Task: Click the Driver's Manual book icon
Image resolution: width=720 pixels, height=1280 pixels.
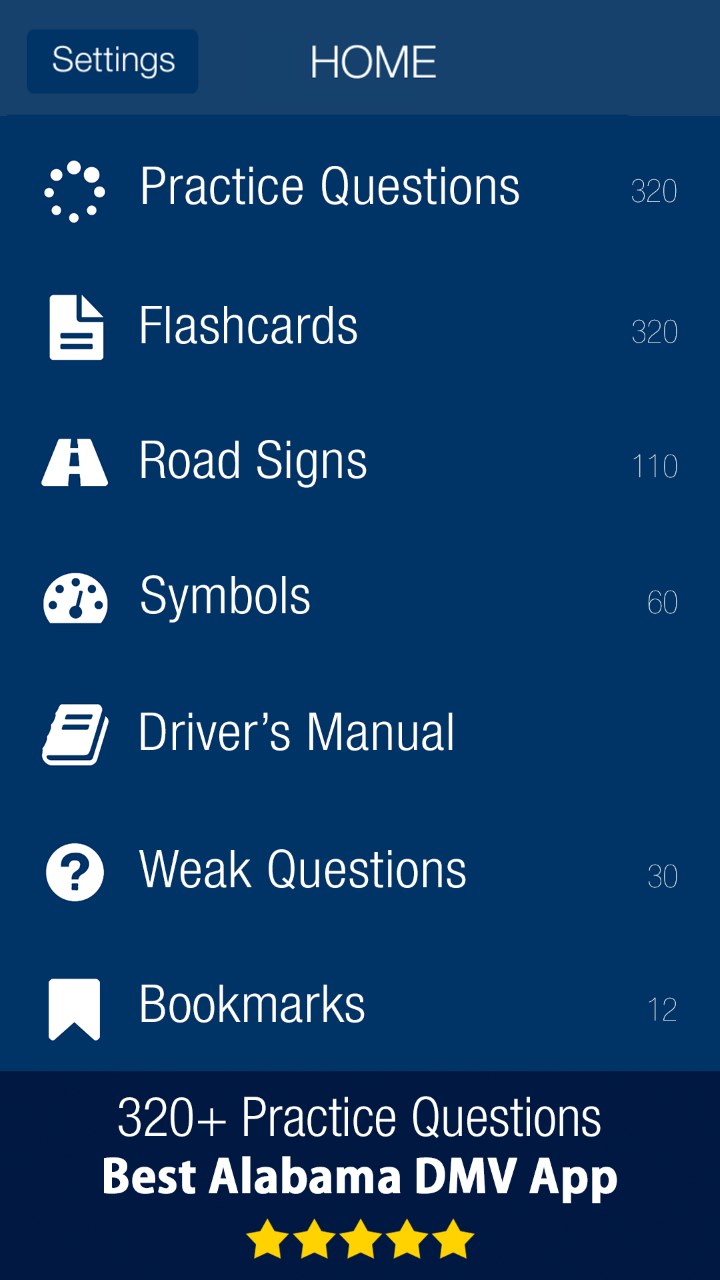Action: 74,735
